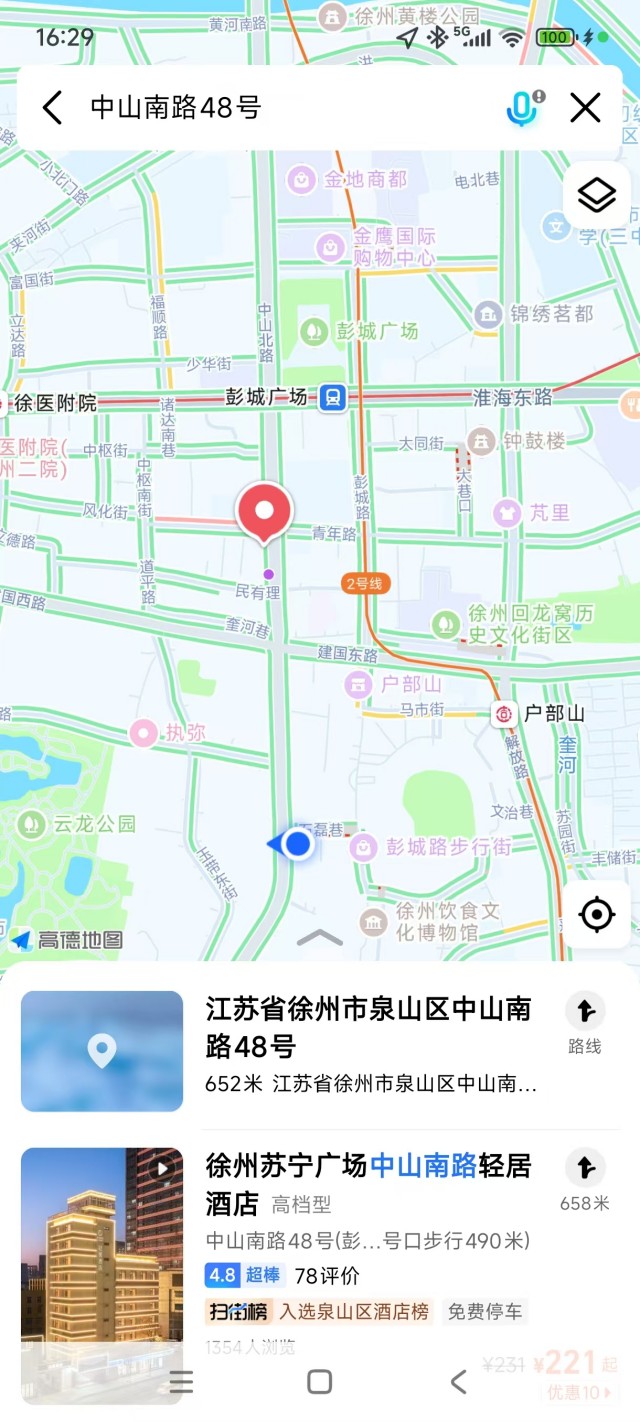Get 路线 directions to 中山南路48号
This screenshot has height=1422, width=640.
tap(585, 1023)
